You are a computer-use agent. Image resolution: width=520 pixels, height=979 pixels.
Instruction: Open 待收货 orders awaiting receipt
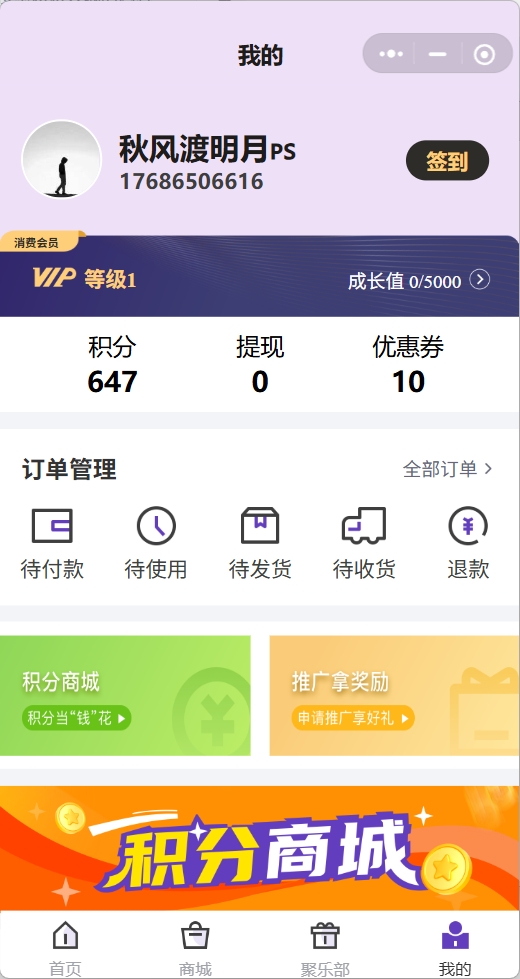[364, 543]
